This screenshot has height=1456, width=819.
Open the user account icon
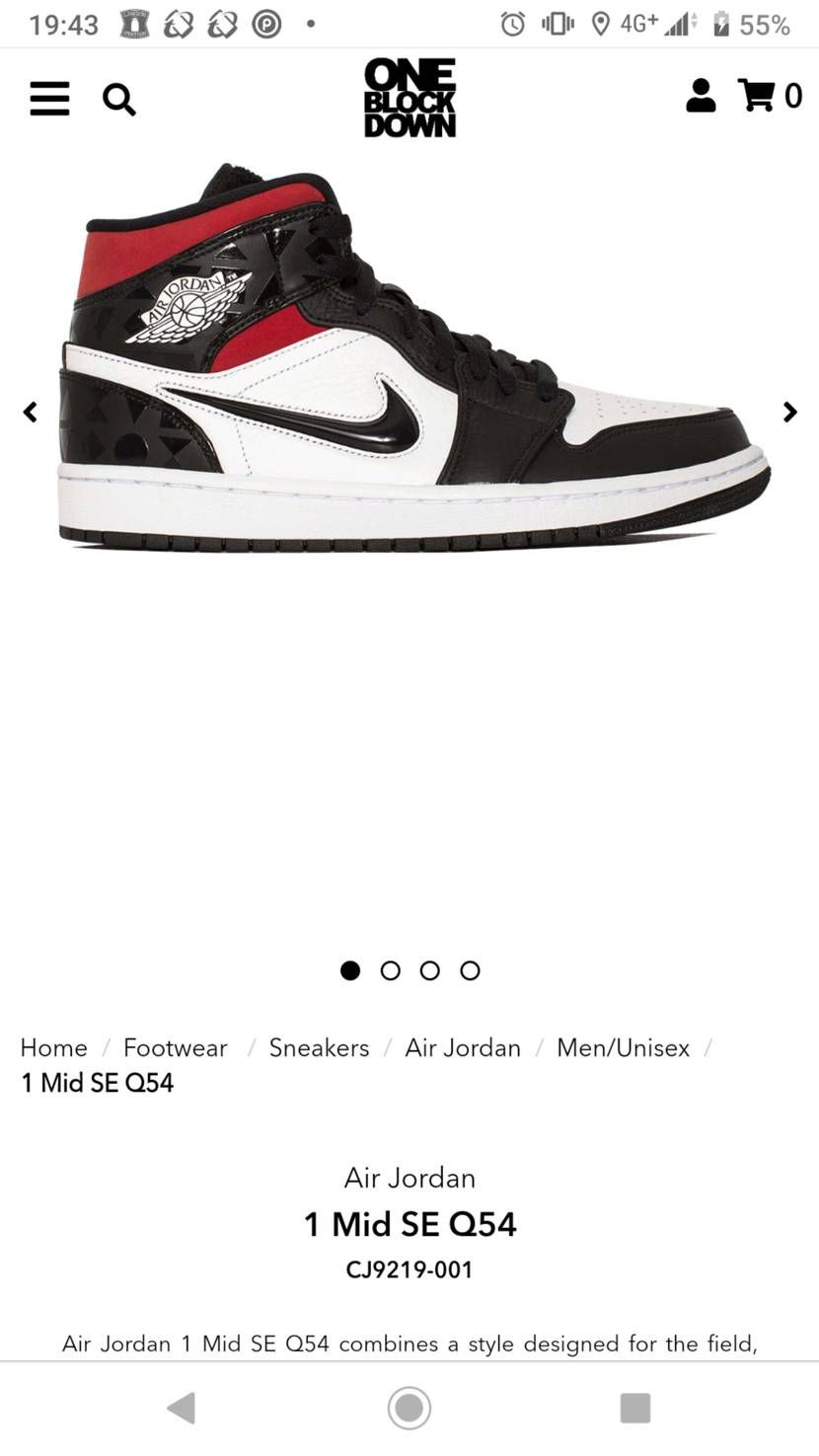coord(701,96)
